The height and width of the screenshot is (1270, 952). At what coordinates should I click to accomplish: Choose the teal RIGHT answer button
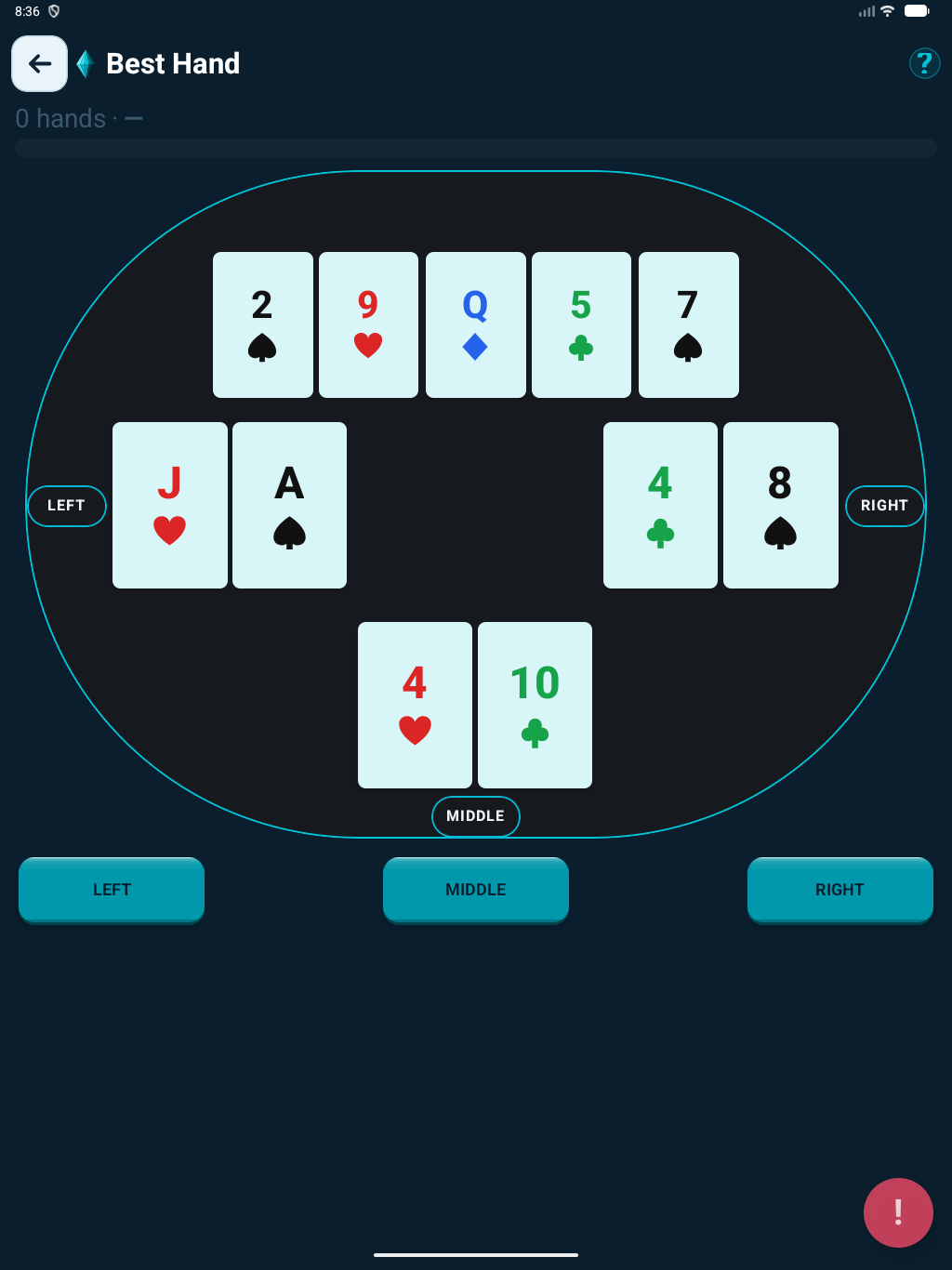point(840,889)
